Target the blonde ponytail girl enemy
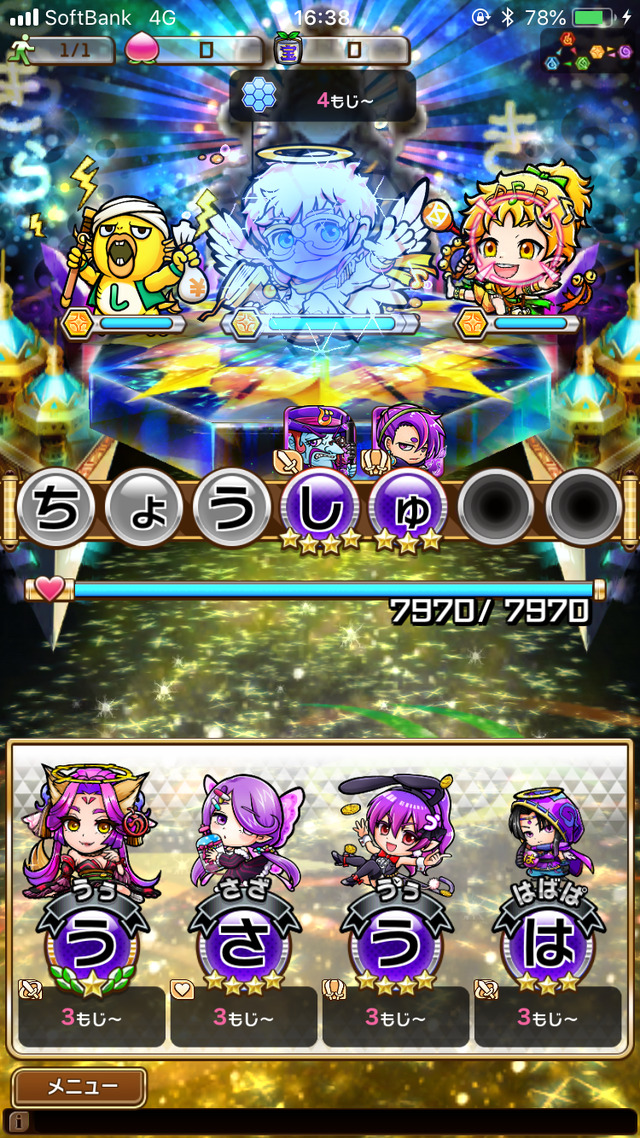Image resolution: width=640 pixels, height=1138 pixels. [515, 240]
